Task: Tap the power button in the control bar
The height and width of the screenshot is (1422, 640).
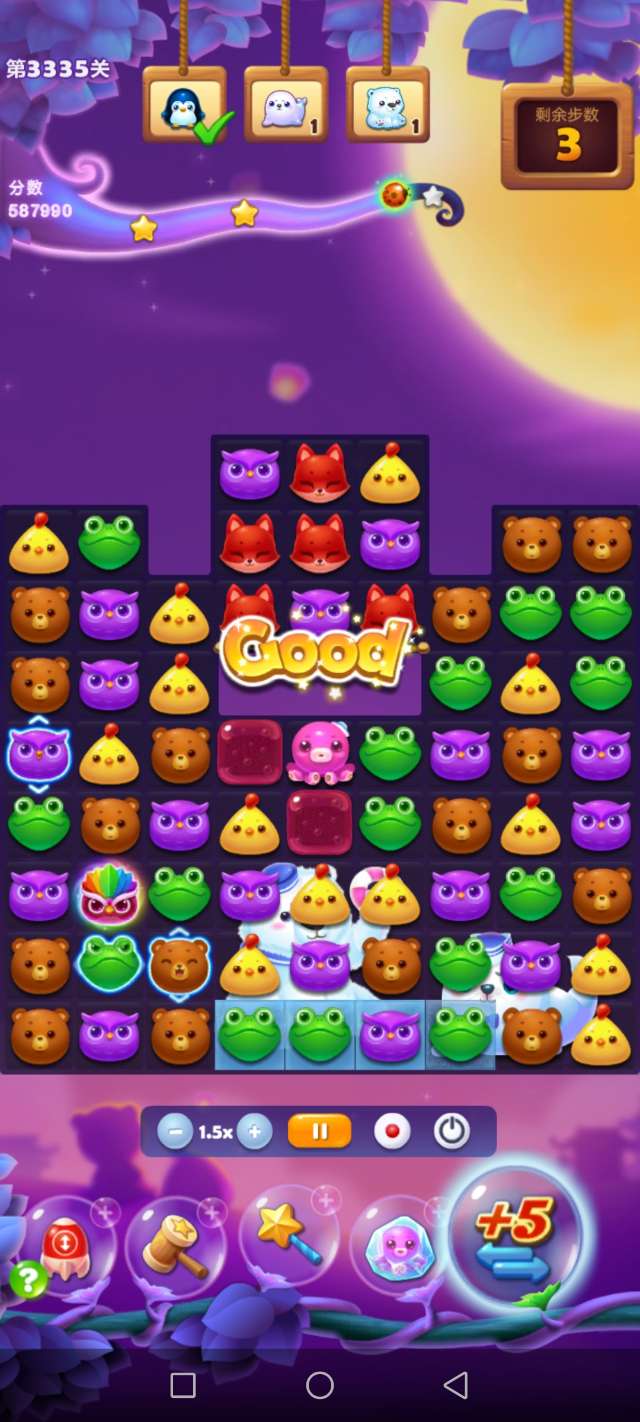Action: pos(452,1132)
